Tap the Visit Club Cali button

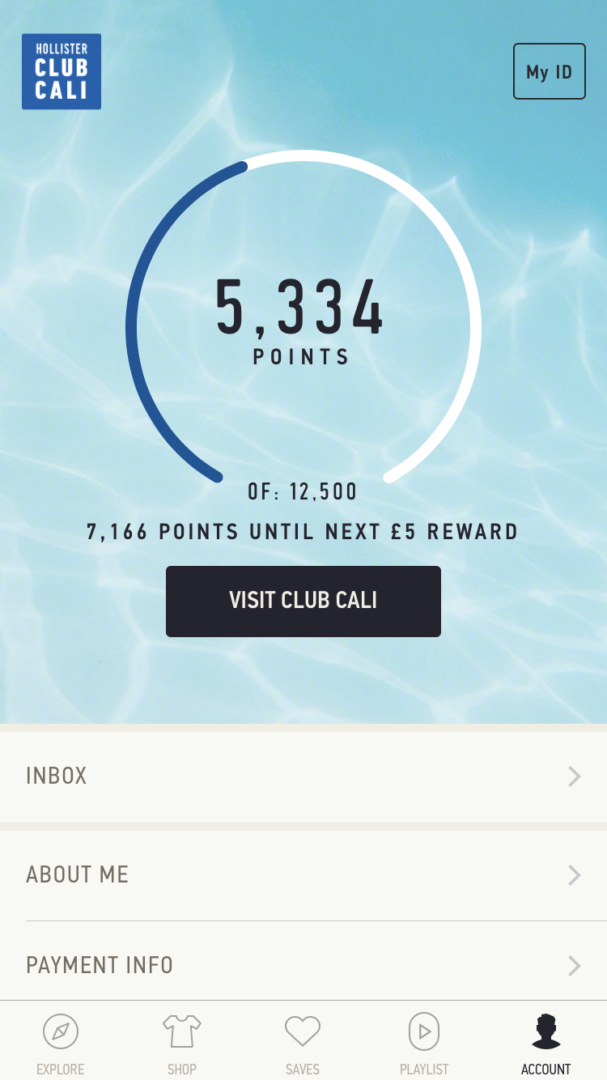[x=303, y=601]
